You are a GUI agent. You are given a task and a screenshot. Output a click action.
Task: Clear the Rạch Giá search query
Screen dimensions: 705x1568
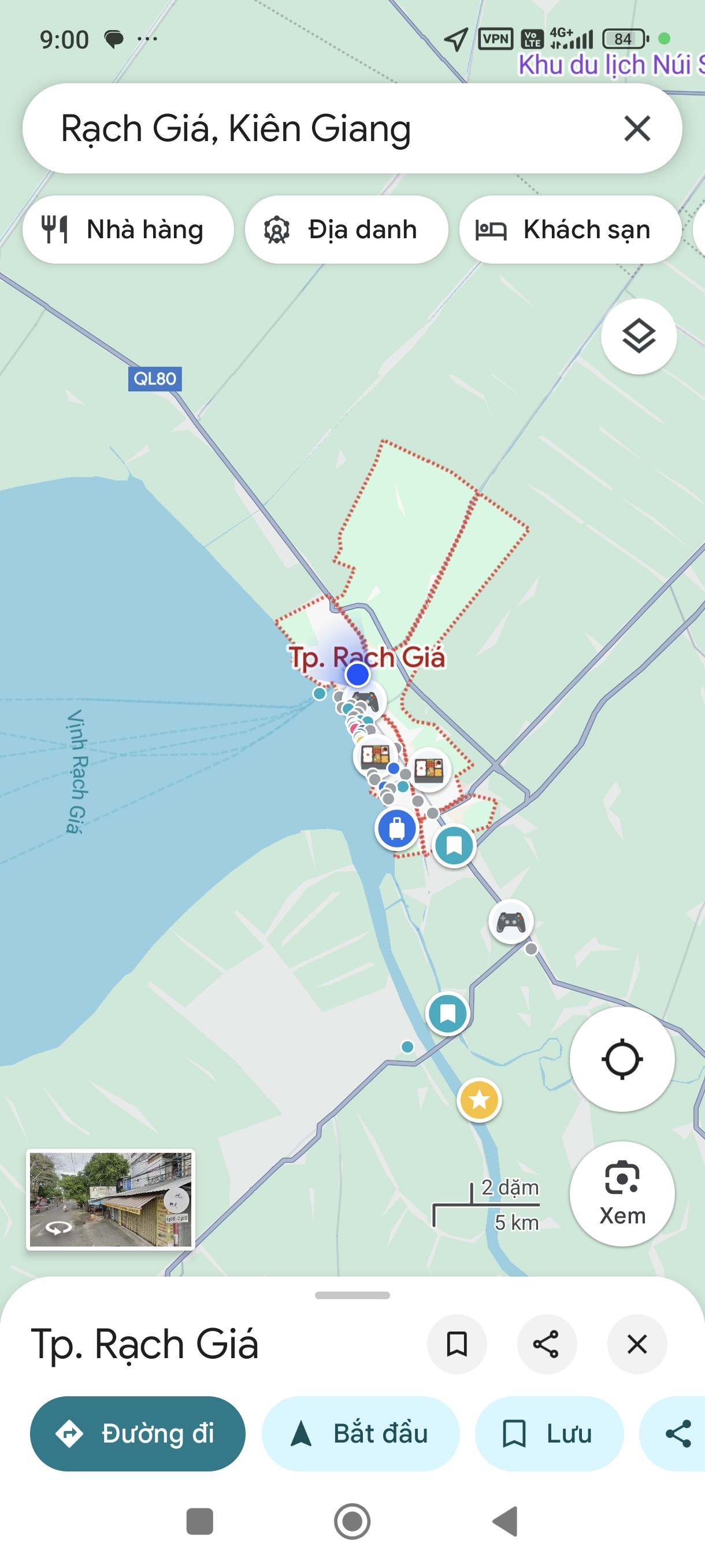(x=637, y=128)
